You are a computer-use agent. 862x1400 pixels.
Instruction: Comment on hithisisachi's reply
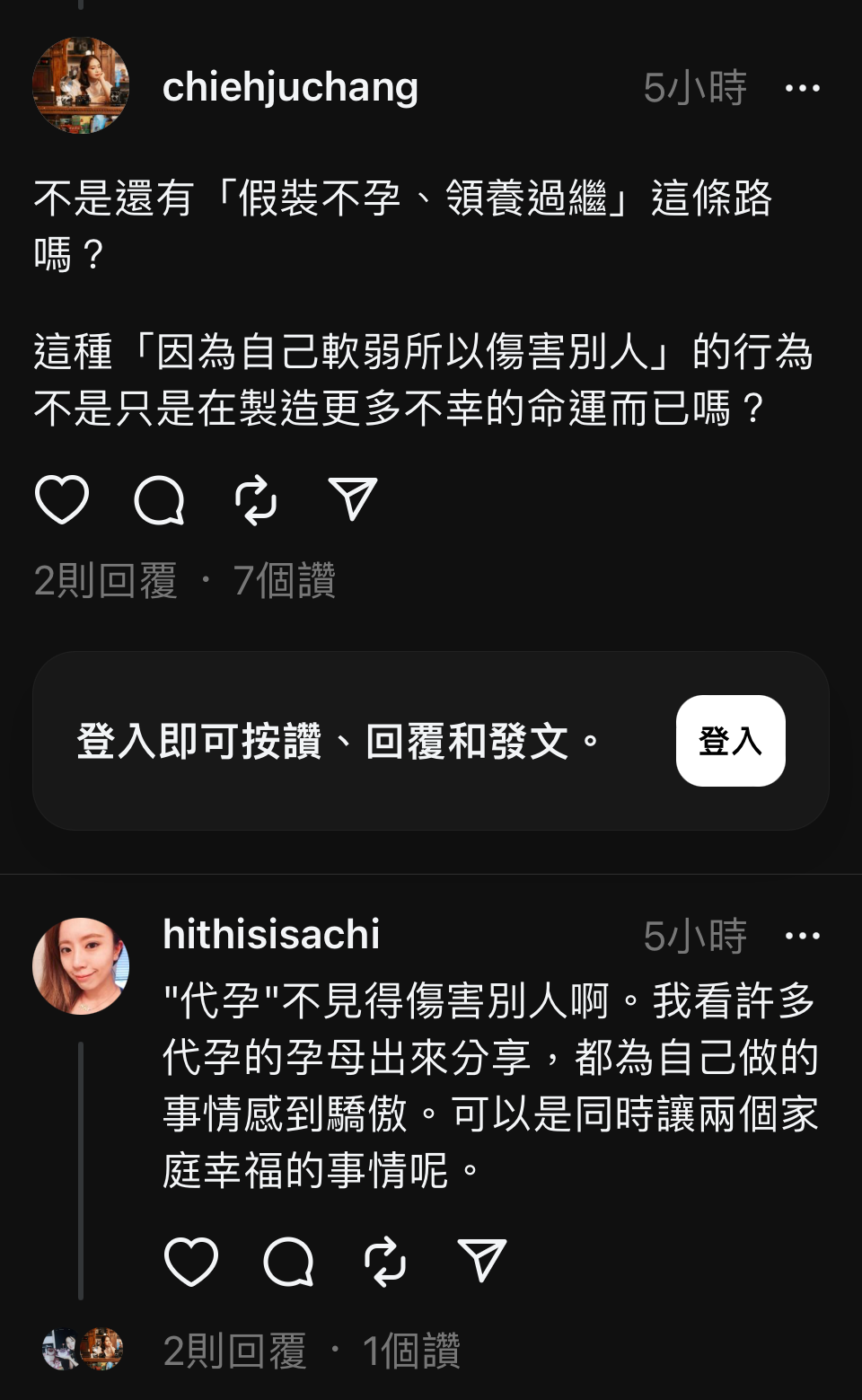click(x=288, y=1261)
